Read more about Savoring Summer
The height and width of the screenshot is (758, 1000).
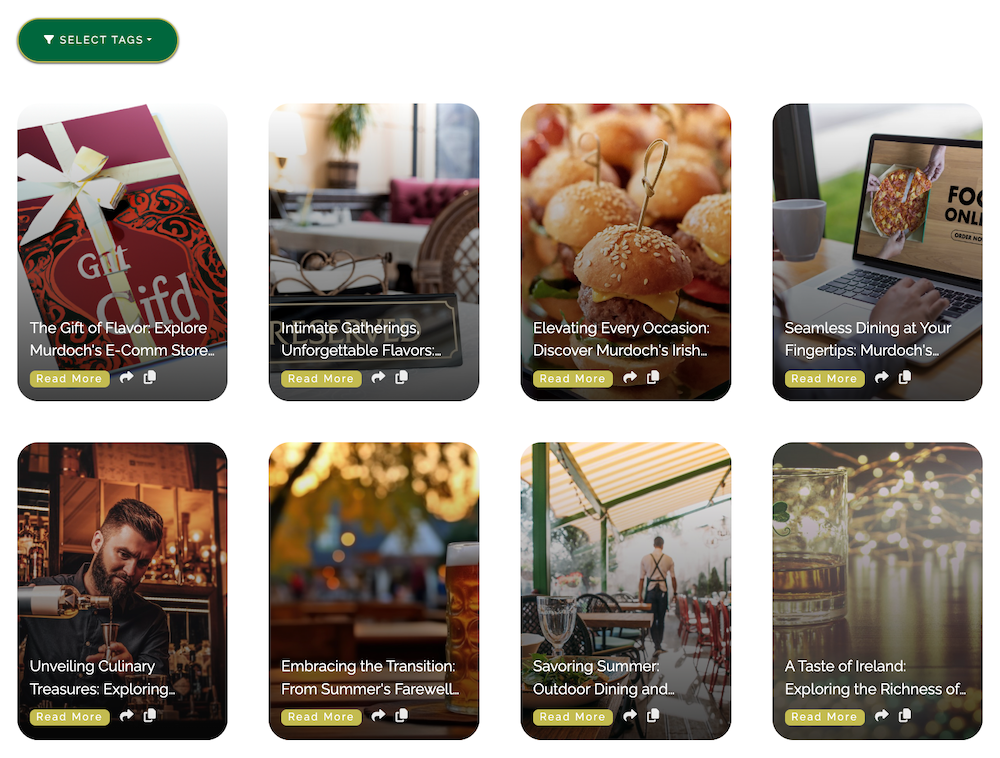573,717
